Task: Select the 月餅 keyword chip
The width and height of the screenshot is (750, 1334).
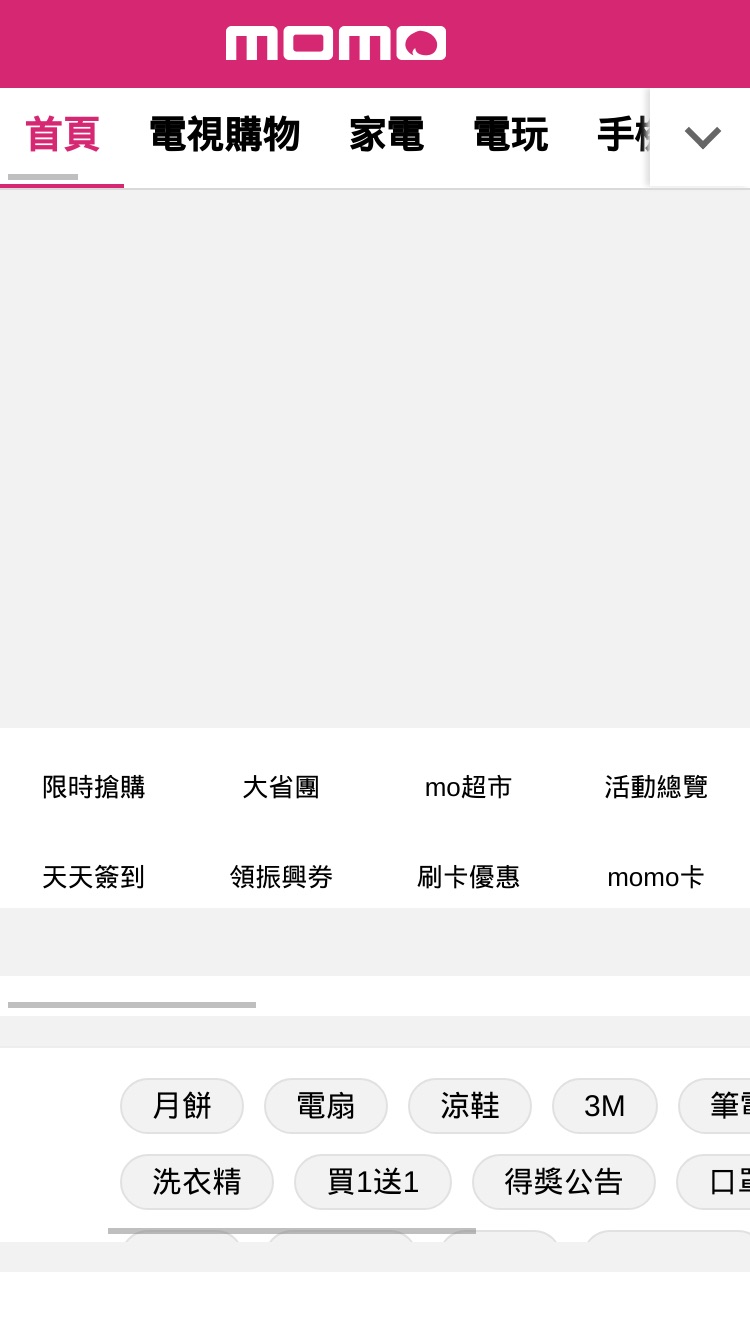Action: click(x=182, y=1106)
